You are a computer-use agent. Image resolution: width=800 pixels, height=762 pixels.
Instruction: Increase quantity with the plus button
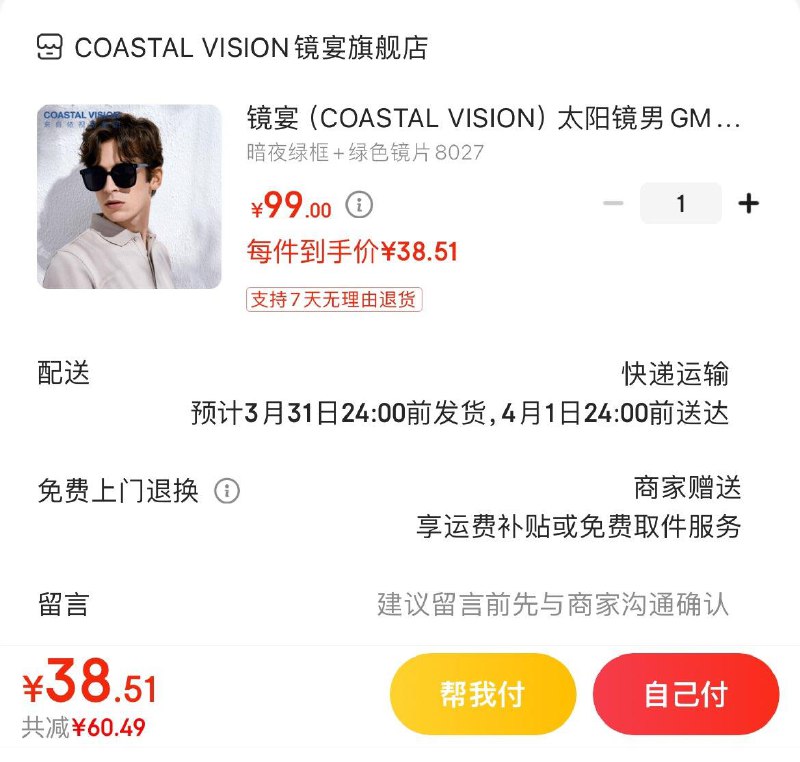pos(748,204)
